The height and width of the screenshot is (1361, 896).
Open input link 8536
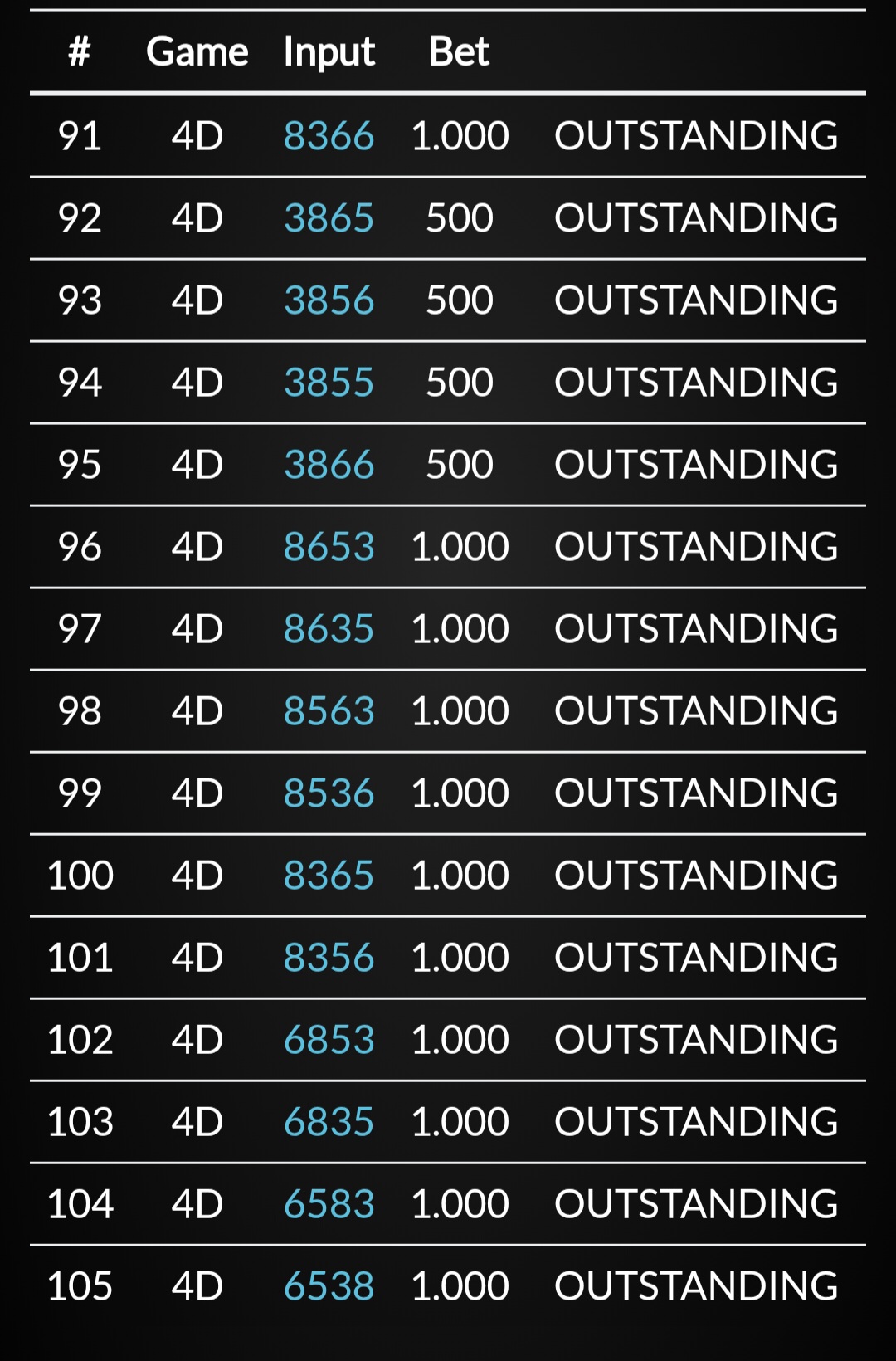point(329,793)
